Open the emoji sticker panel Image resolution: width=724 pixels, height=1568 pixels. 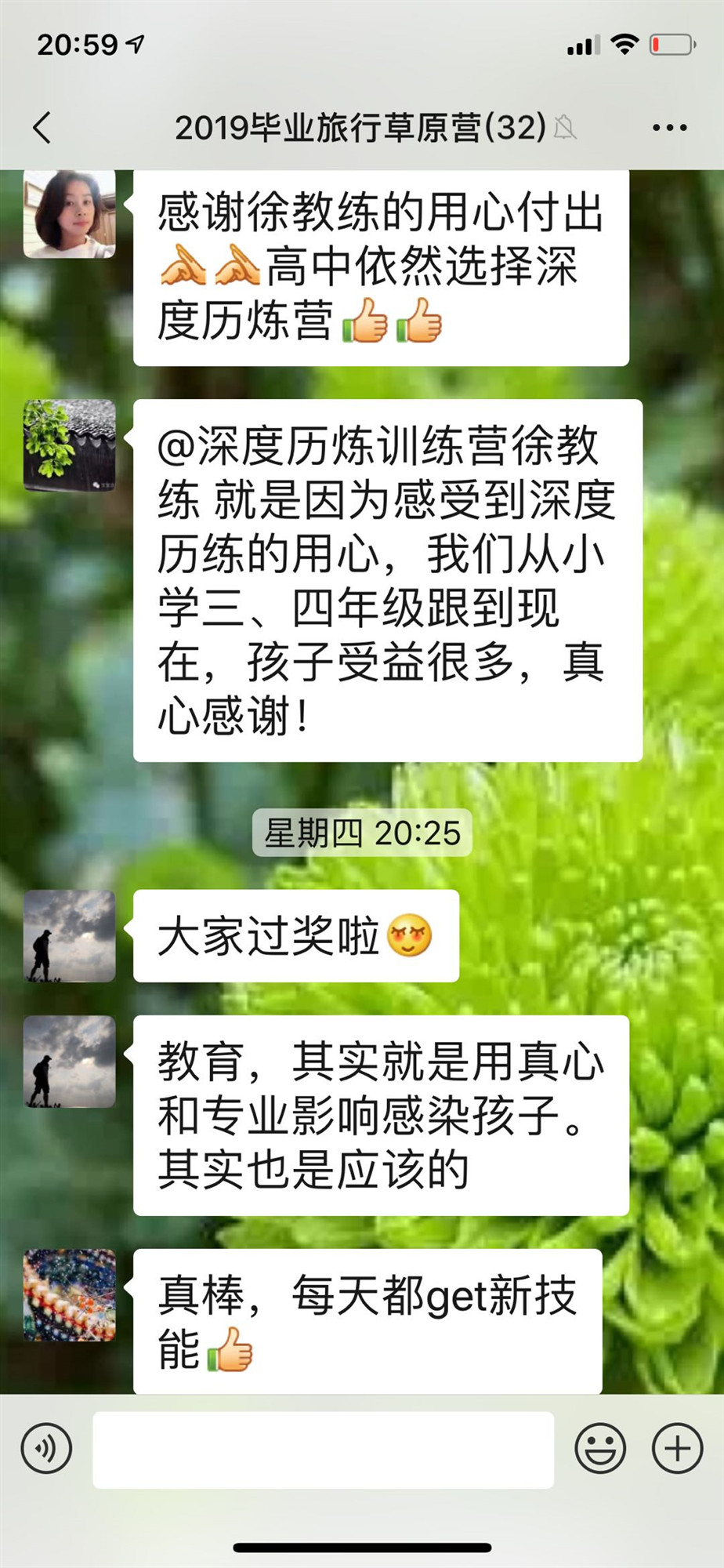coord(600,1449)
